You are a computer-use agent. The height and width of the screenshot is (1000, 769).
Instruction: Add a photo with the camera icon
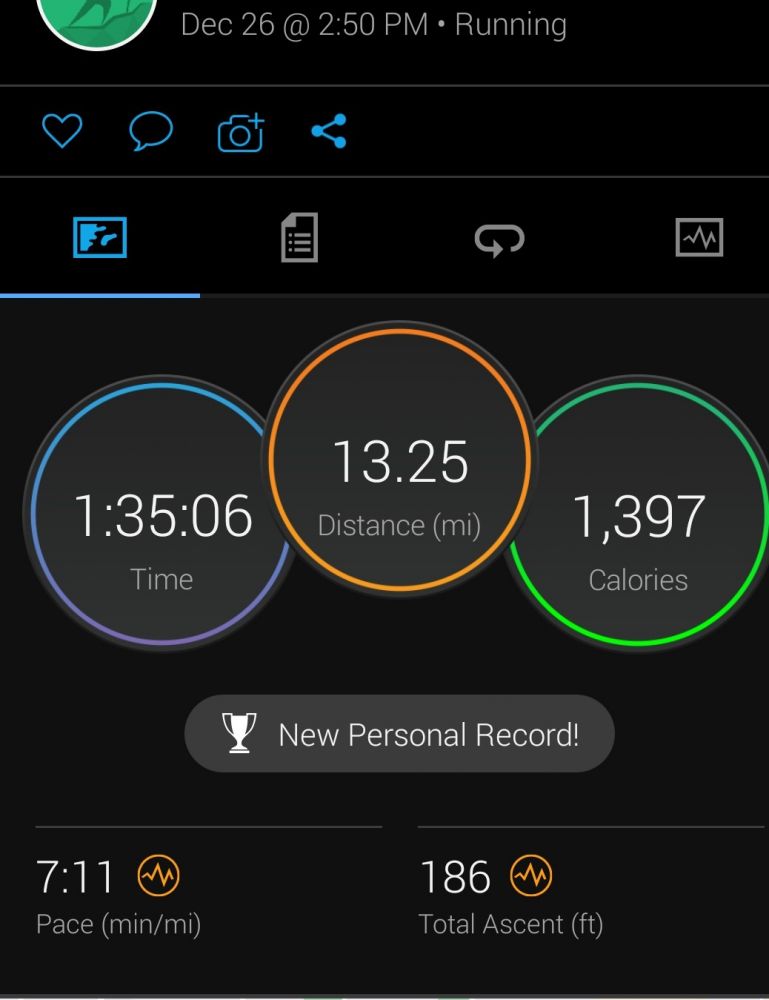click(x=240, y=133)
